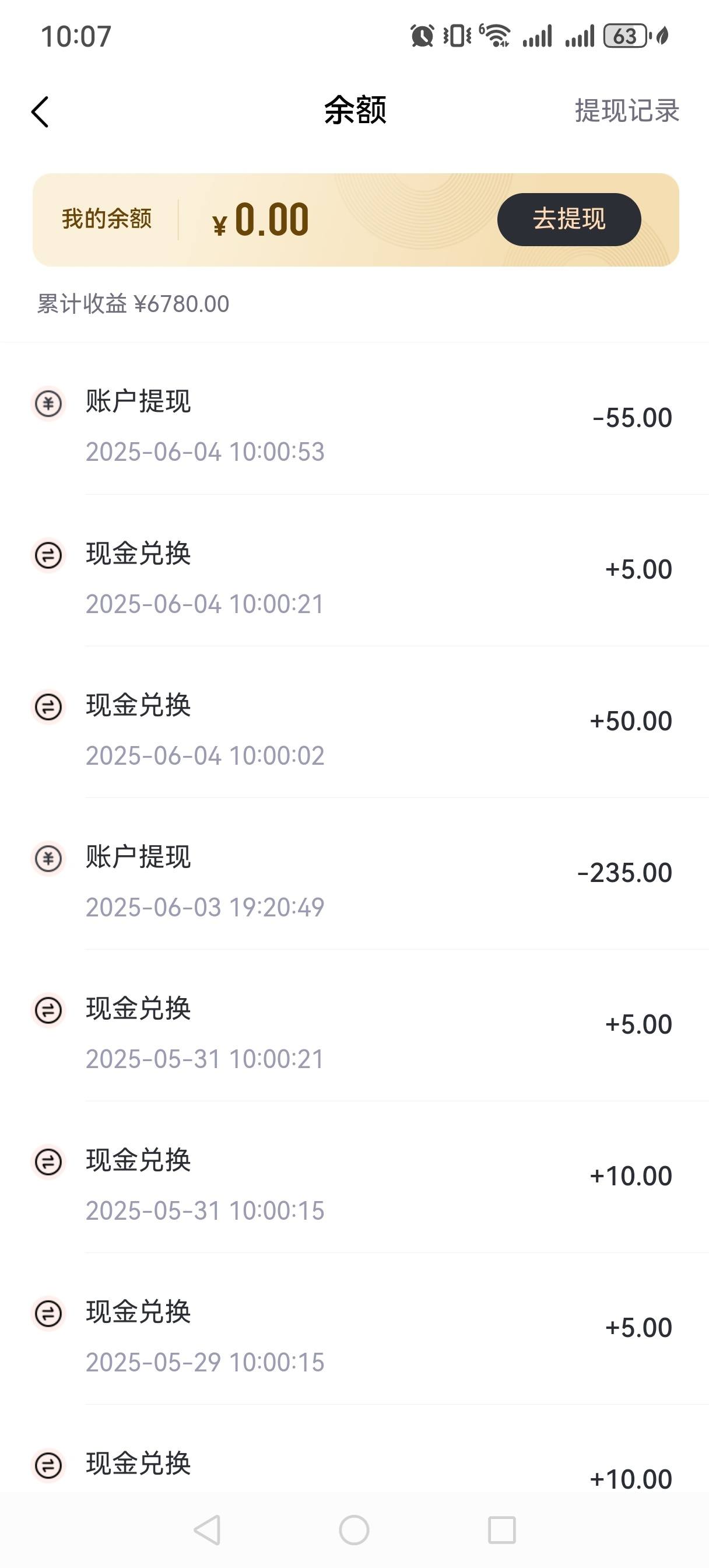
Task: Open the system recent apps view
Action: tap(502, 1529)
